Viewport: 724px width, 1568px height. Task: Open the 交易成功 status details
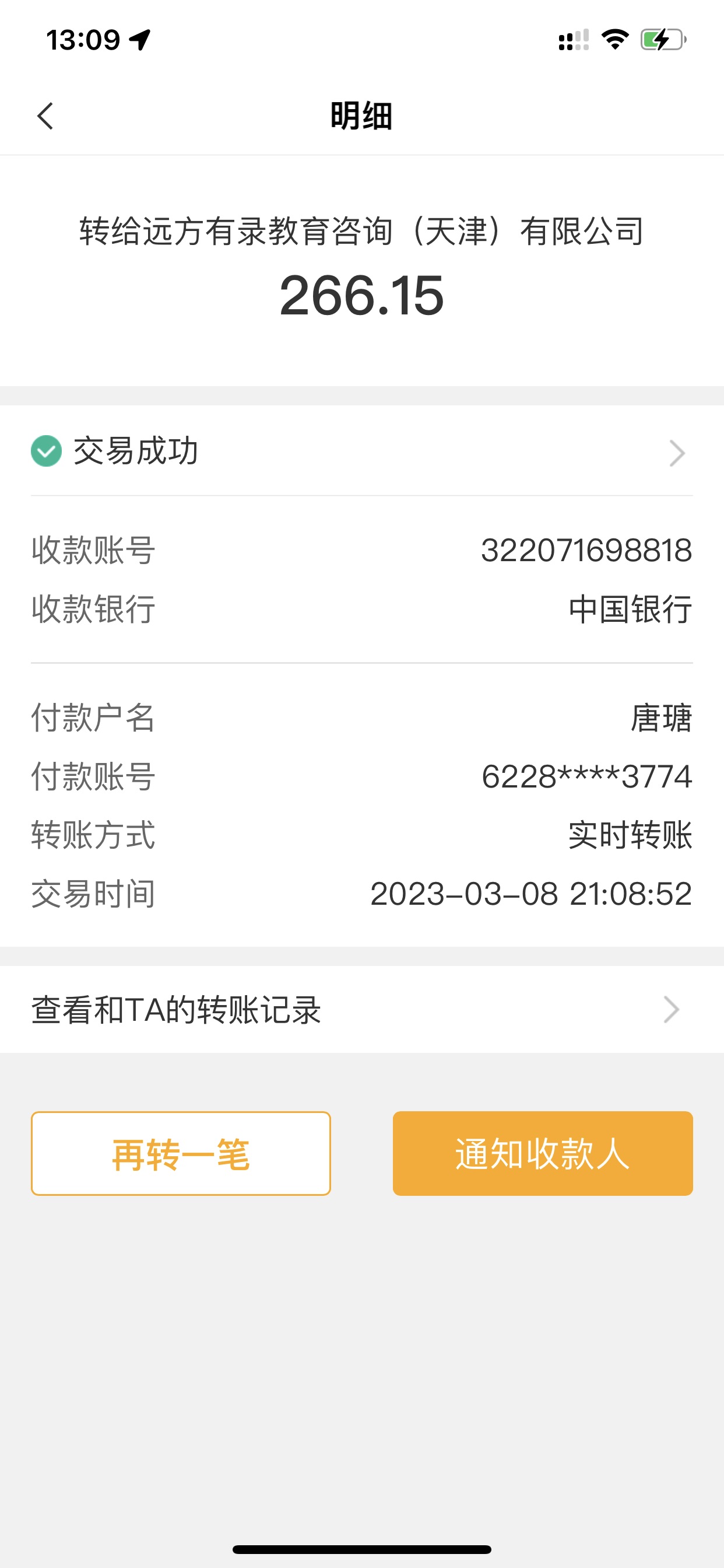[361, 452]
